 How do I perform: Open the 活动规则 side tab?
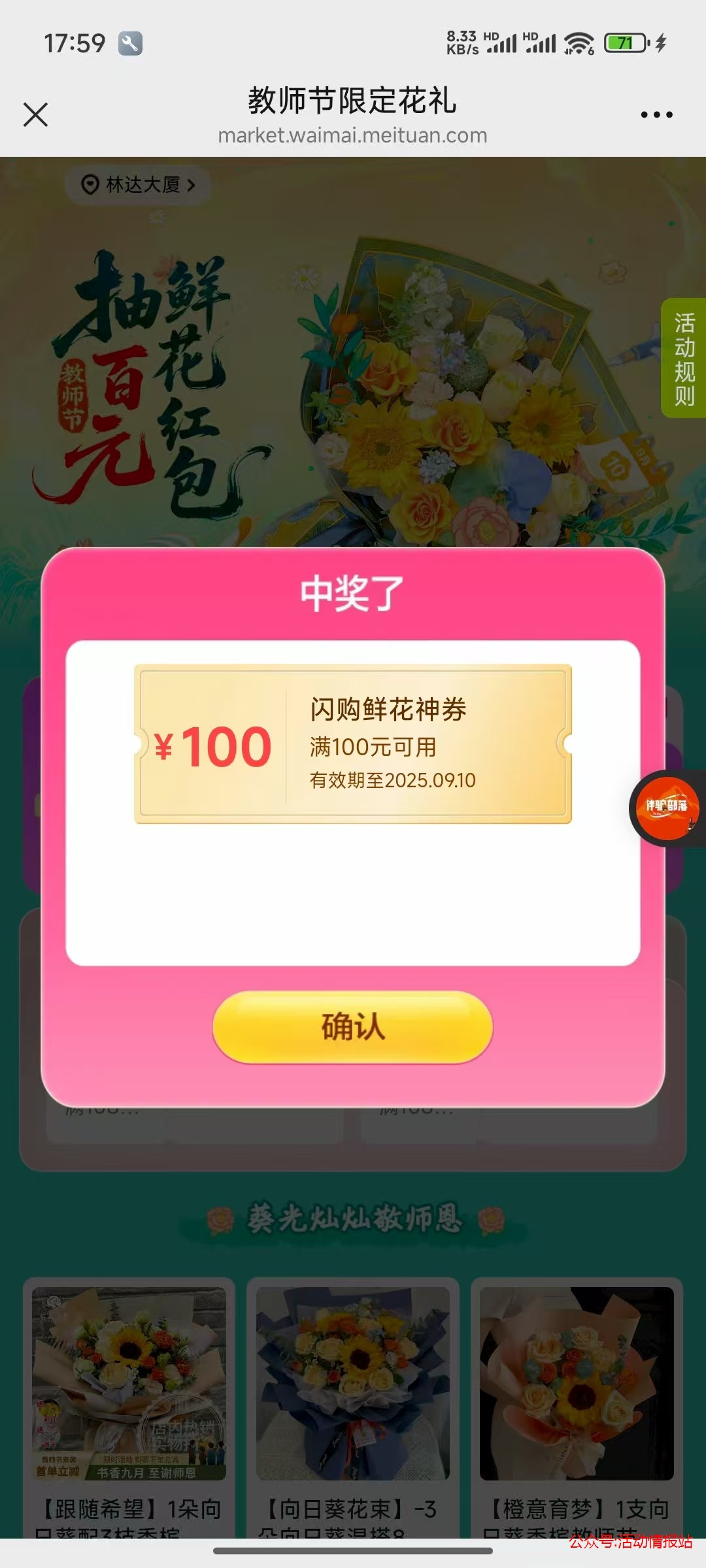point(684,359)
